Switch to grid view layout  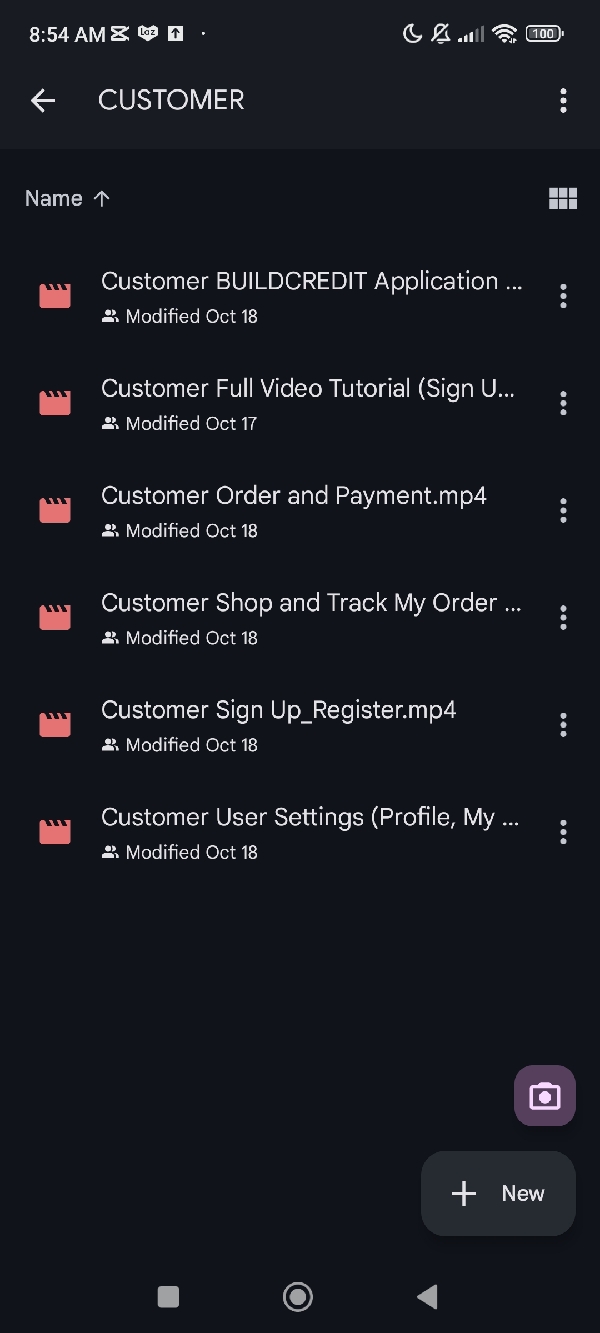[x=563, y=198]
